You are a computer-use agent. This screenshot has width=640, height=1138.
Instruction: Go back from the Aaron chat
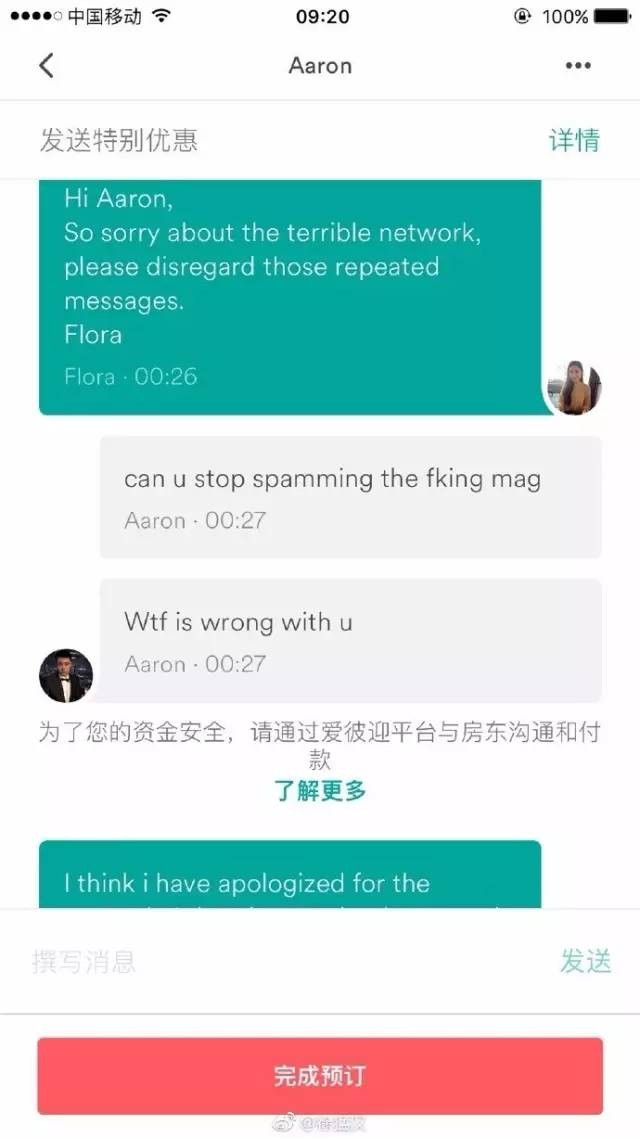[x=46, y=66]
